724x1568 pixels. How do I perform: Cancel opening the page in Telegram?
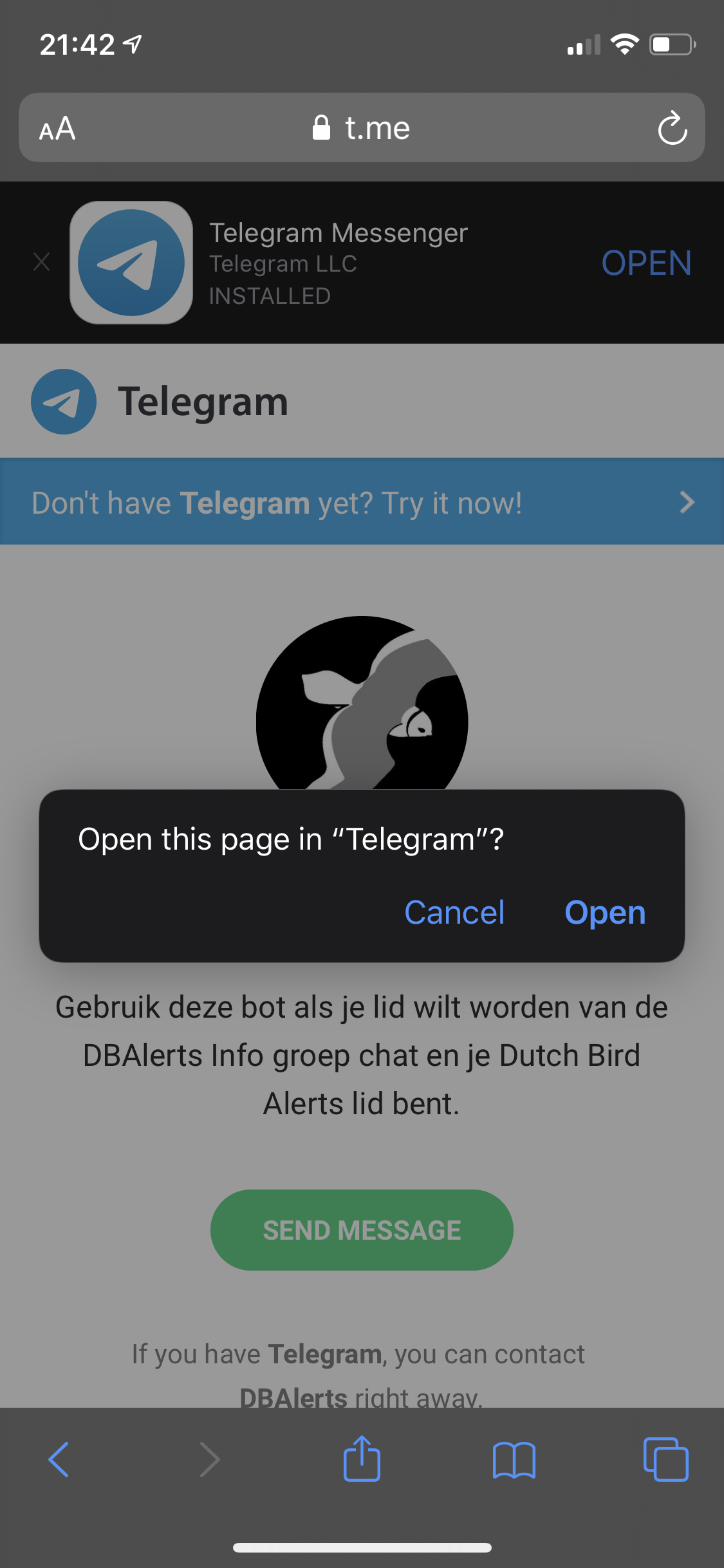pos(454,913)
